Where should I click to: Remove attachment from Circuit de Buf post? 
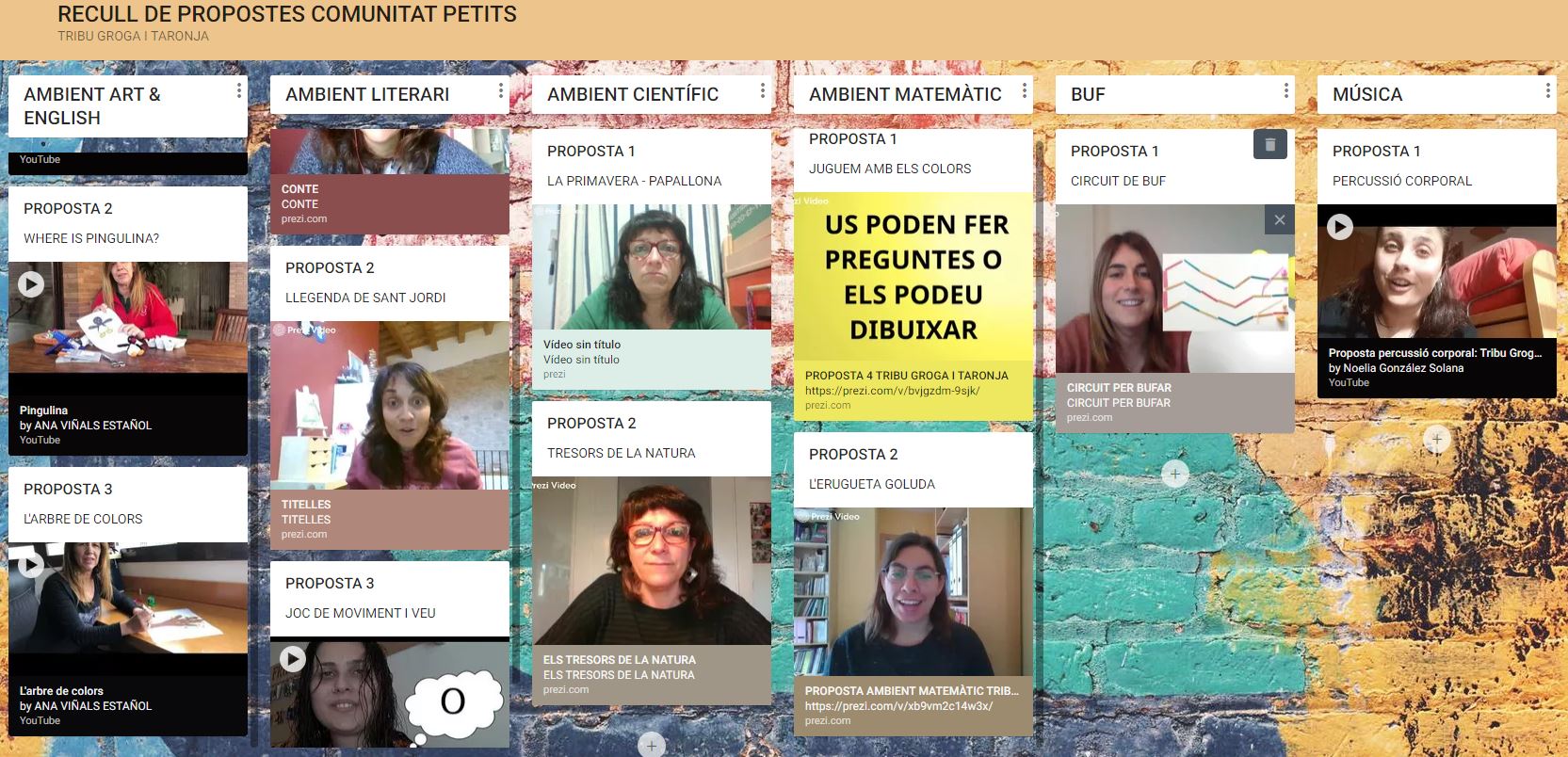pos(1279,220)
